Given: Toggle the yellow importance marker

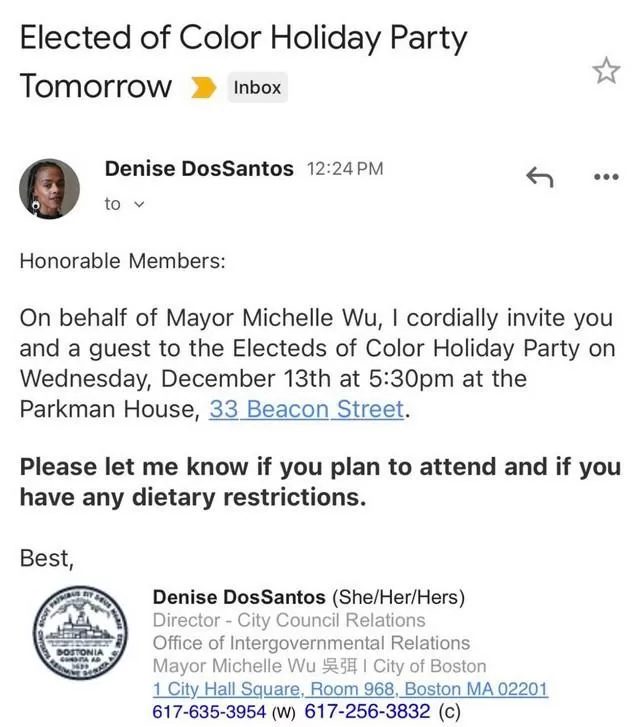Looking at the screenshot, I should point(204,88).
